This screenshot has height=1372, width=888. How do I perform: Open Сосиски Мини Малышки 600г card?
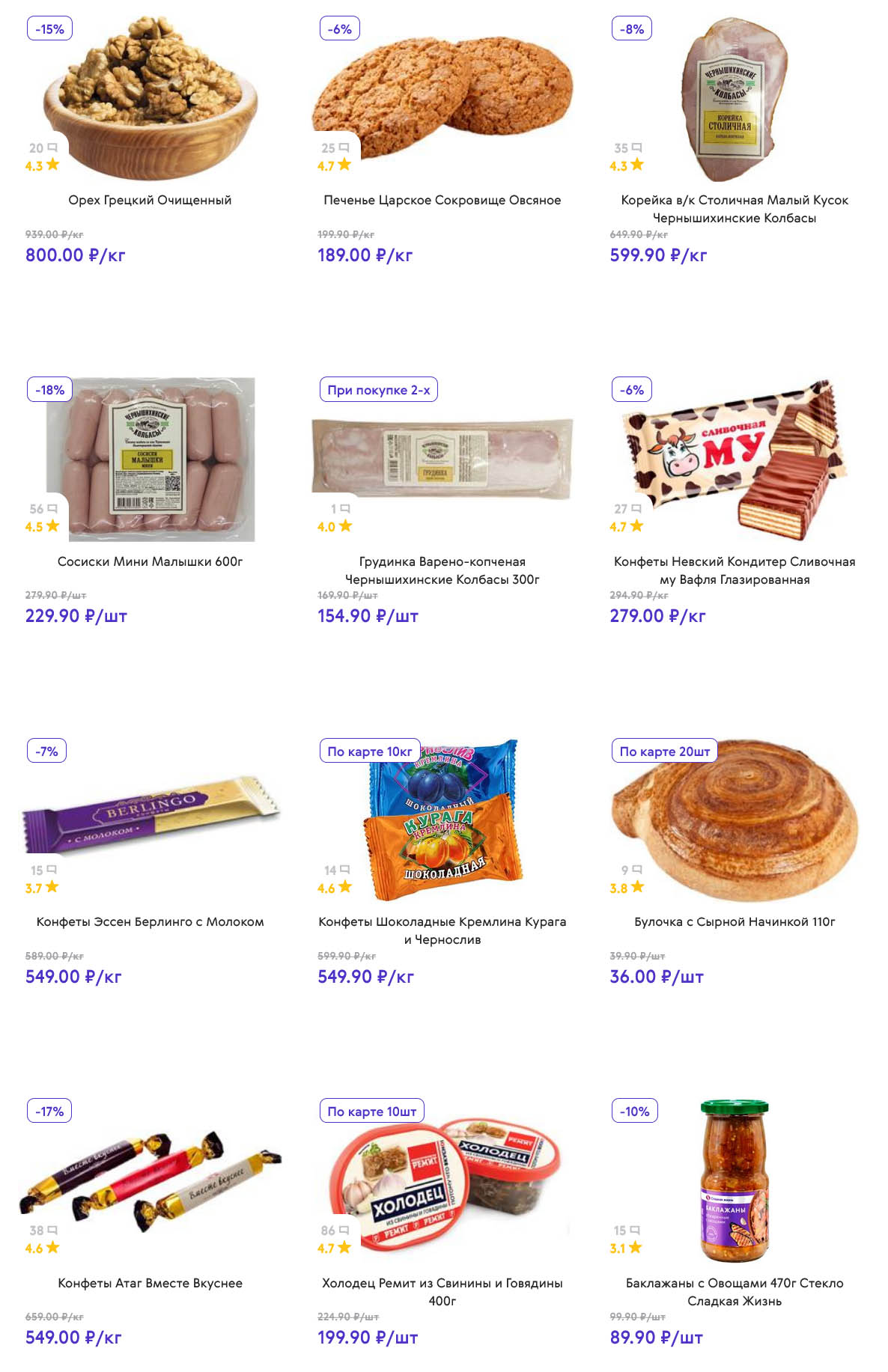click(150, 561)
